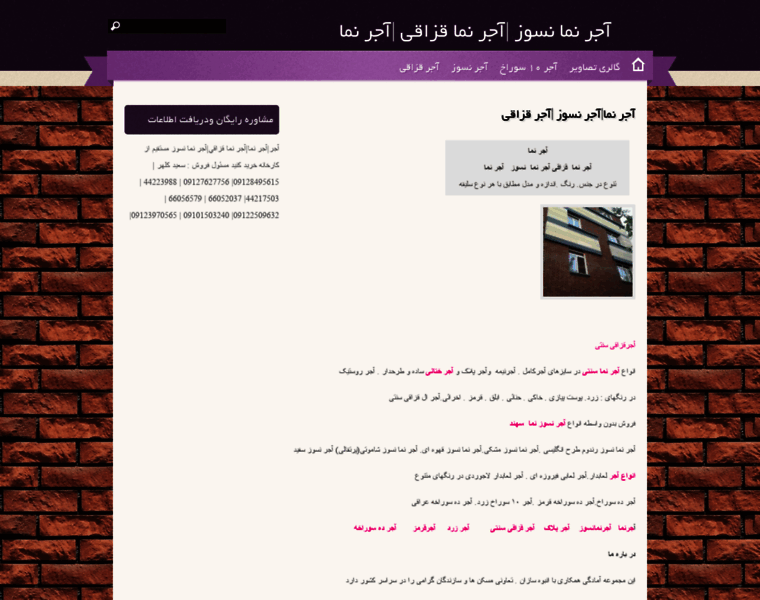Open the آجر ختائی link
Image resolution: width=760 pixels, height=600 pixels.
tap(441, 371)
